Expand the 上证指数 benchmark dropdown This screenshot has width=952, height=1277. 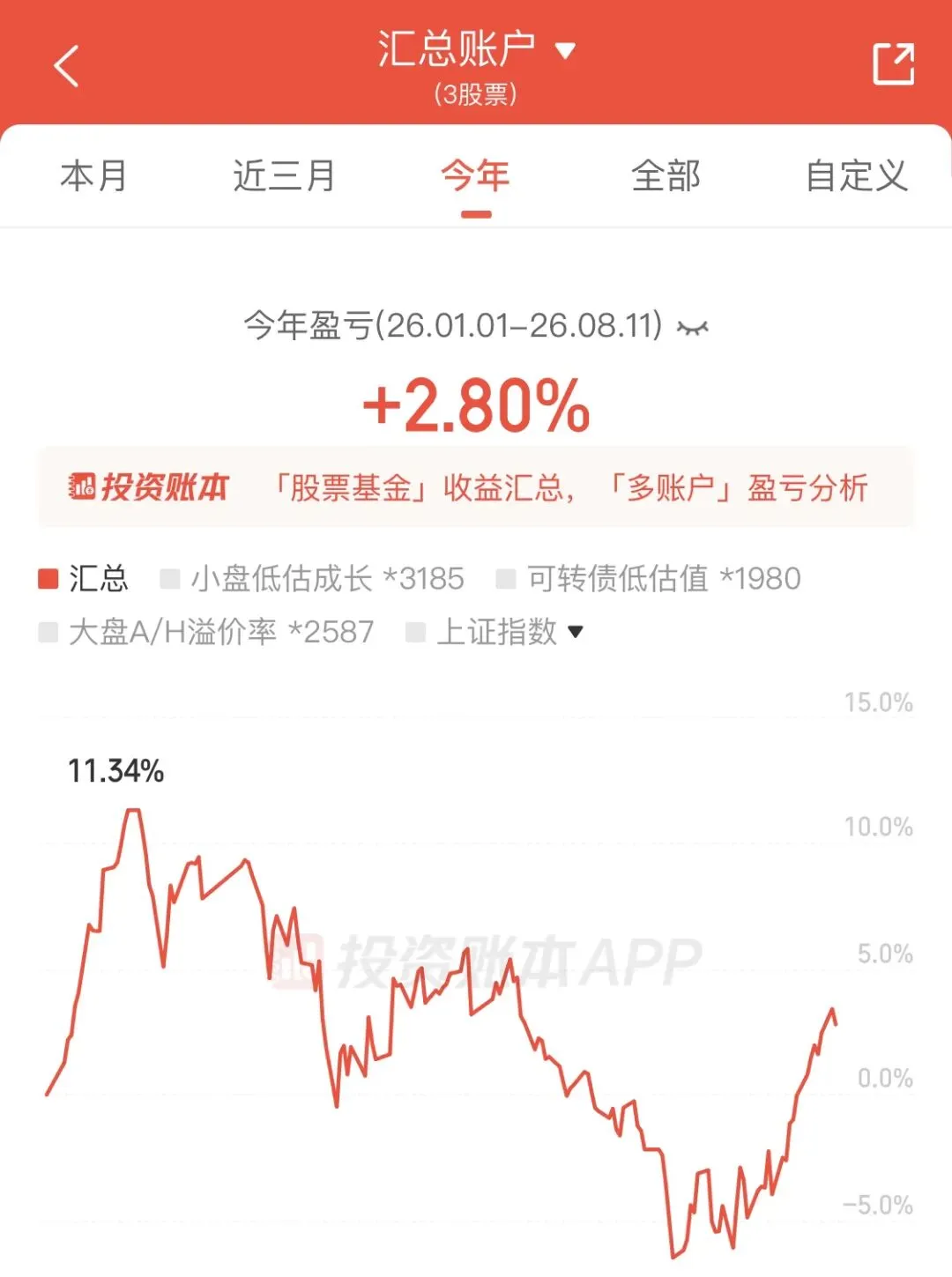495,632
